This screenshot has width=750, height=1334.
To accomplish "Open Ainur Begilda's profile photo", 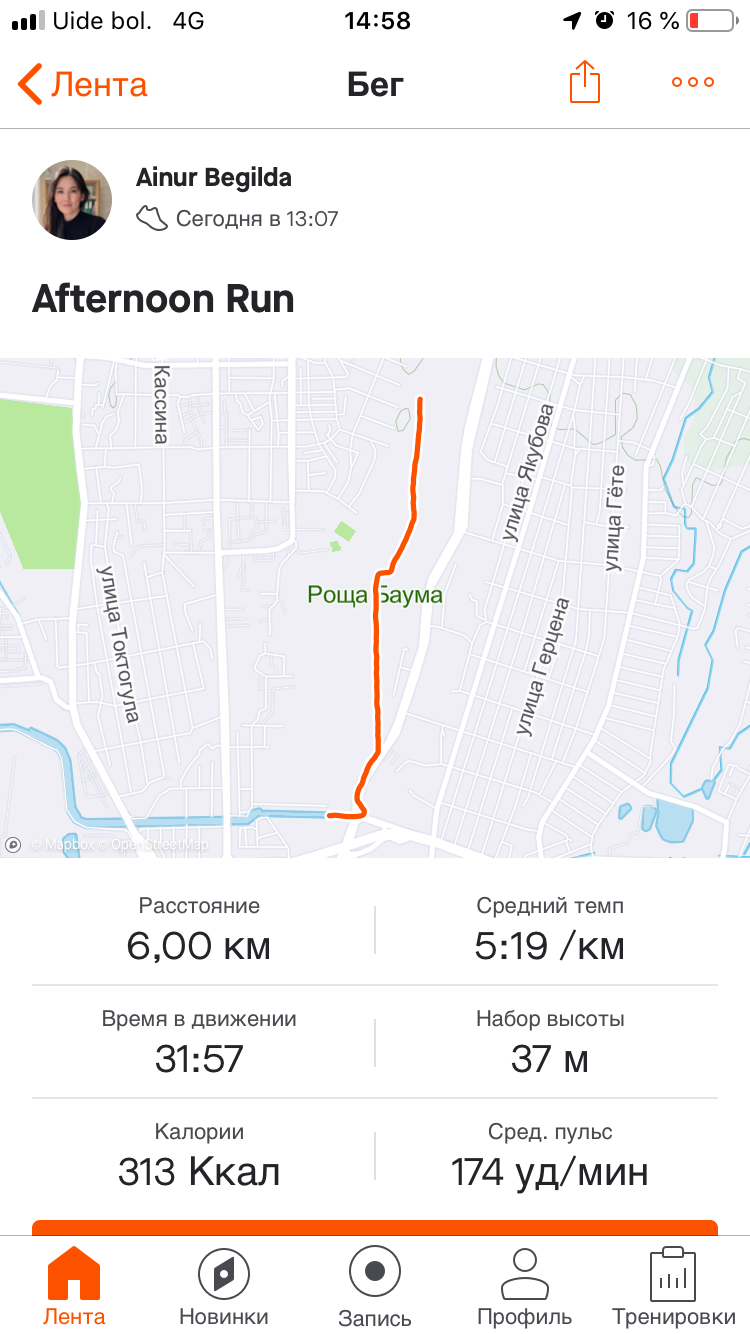I will coord(72,200).
